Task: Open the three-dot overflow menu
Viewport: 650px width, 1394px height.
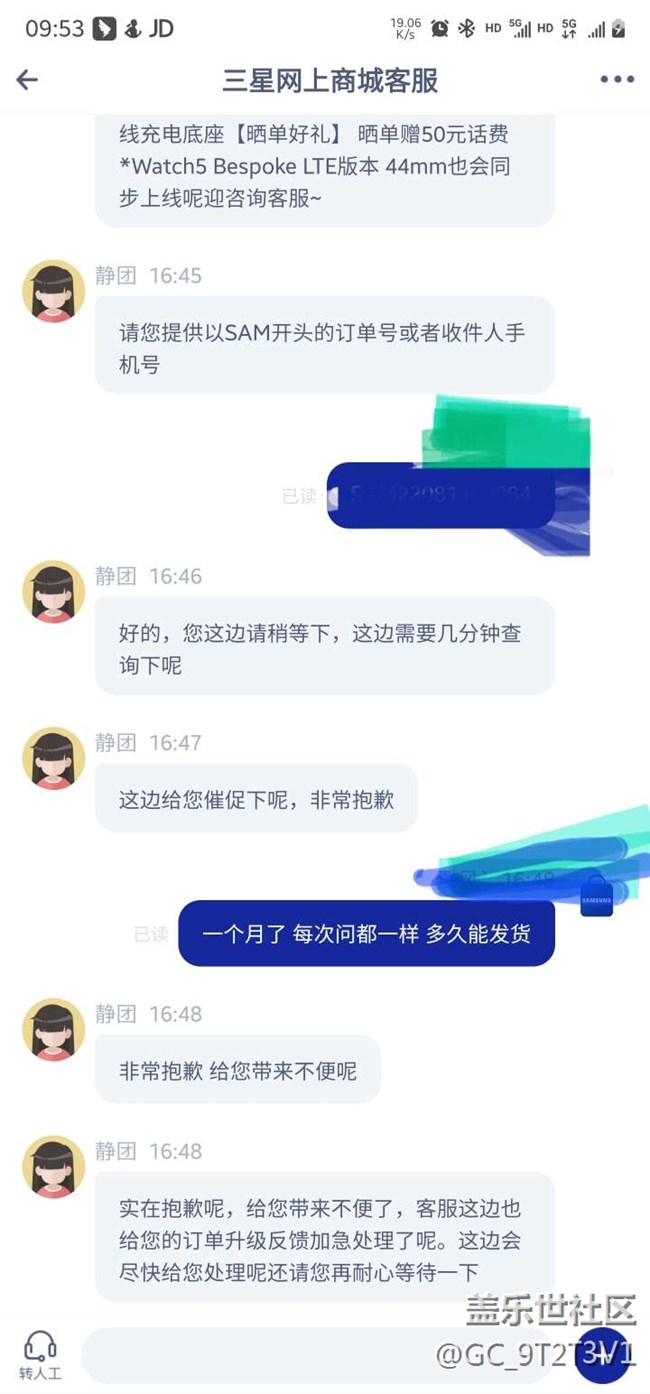Action: point(616,80)
